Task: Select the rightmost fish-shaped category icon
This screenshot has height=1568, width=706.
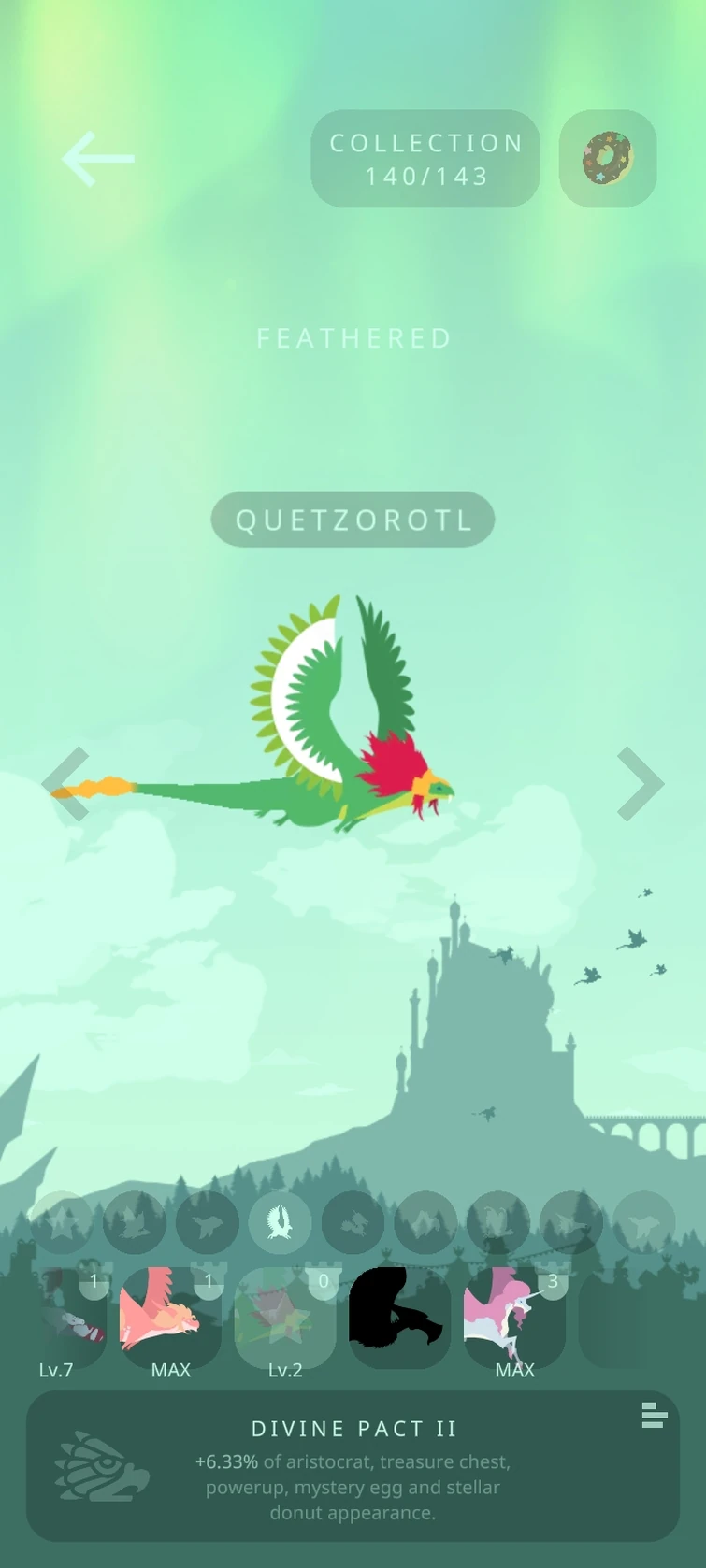Action: pos(644,1223)
